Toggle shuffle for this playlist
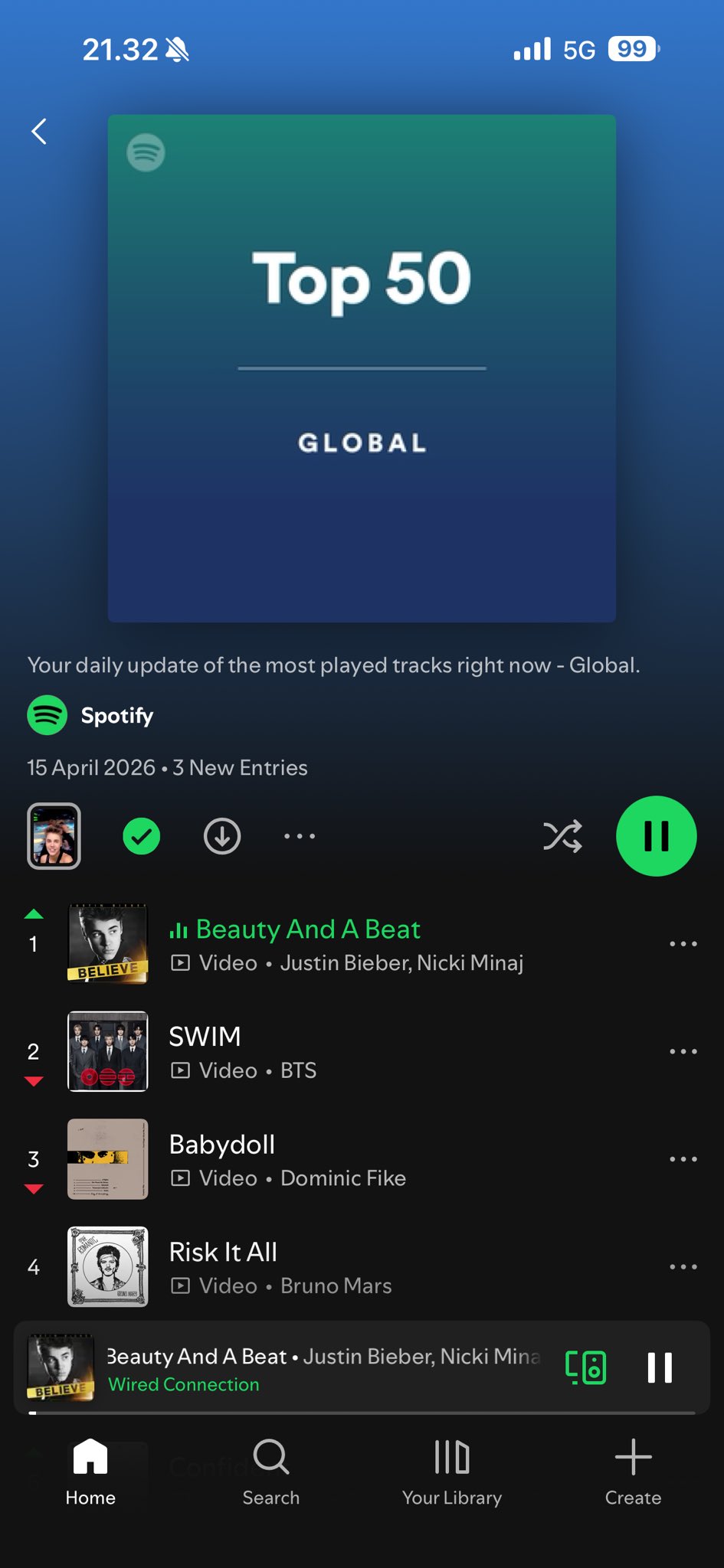Screen dimensions: 724x1568 (x=562, y=836)
